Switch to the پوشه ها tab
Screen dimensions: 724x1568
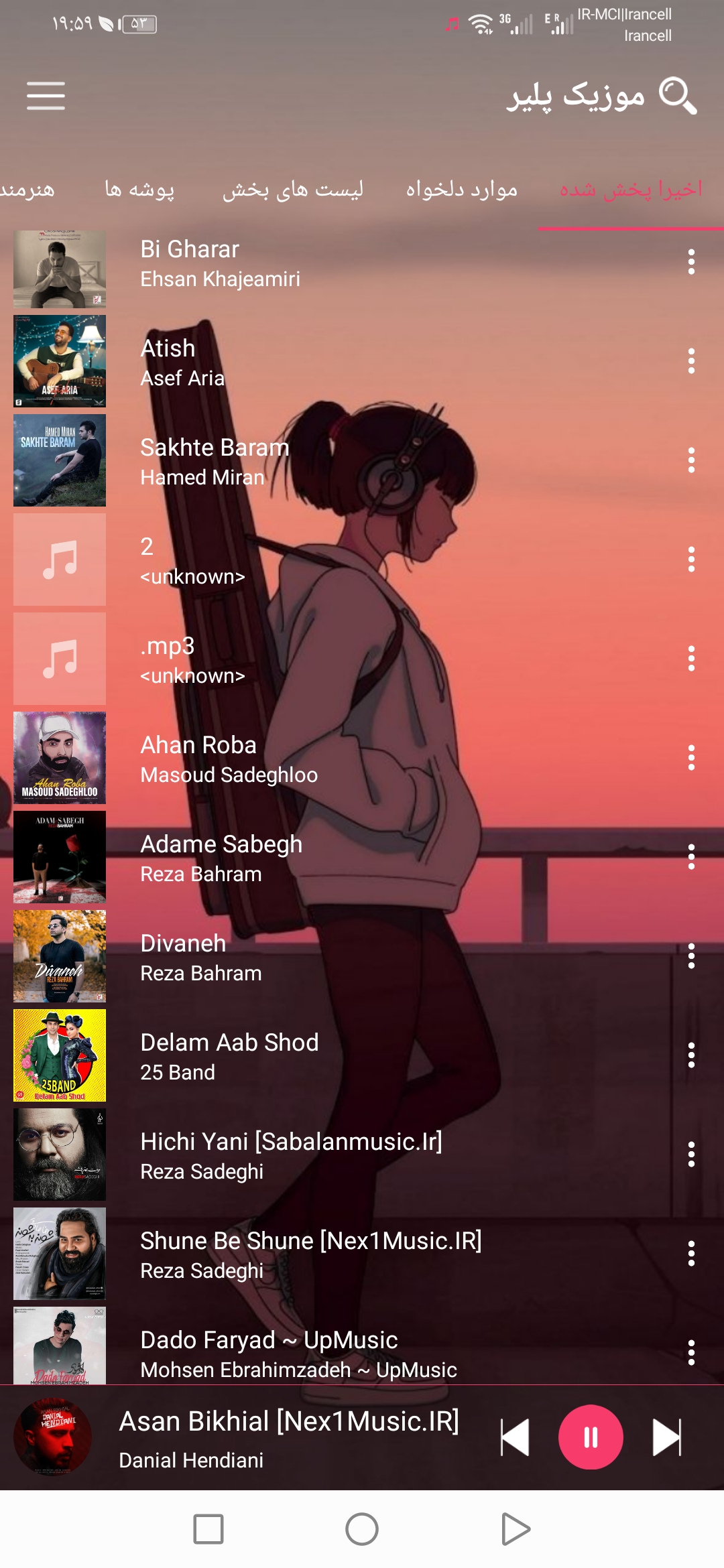139,190
